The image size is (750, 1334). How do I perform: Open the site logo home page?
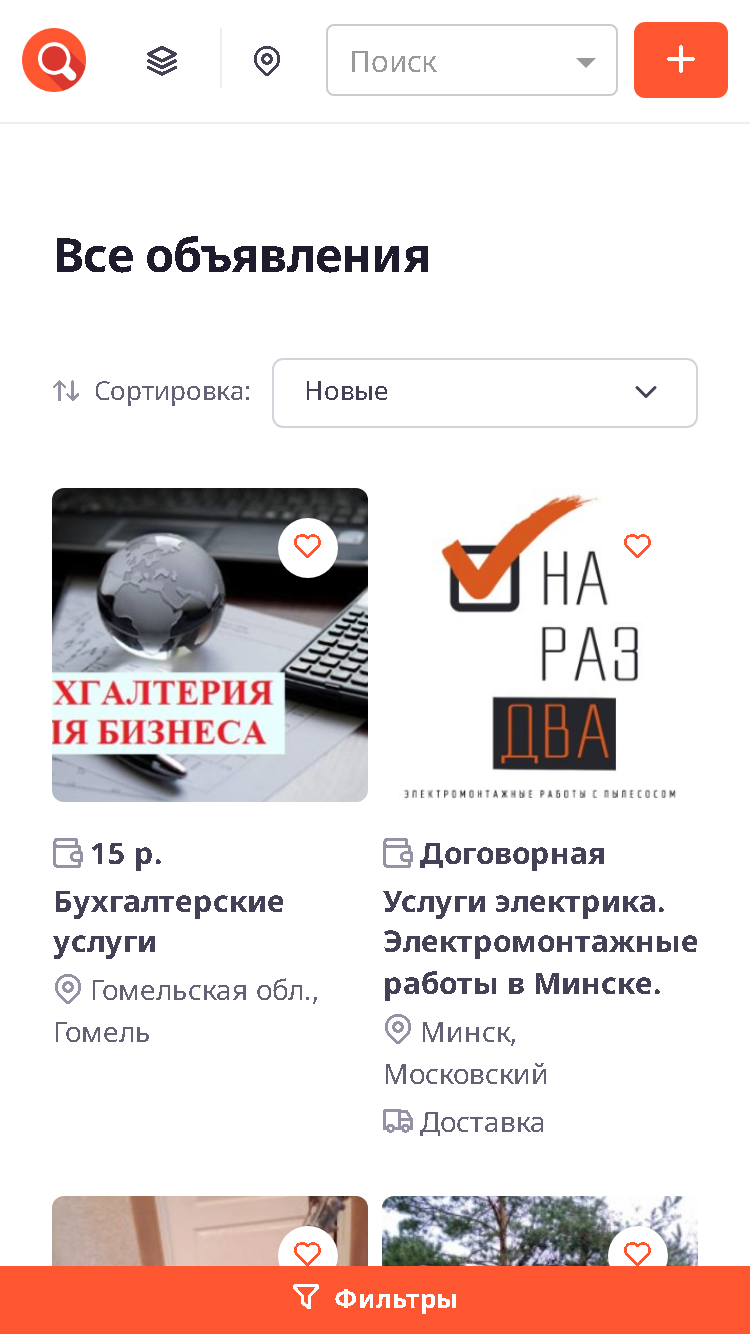(54, 60)
